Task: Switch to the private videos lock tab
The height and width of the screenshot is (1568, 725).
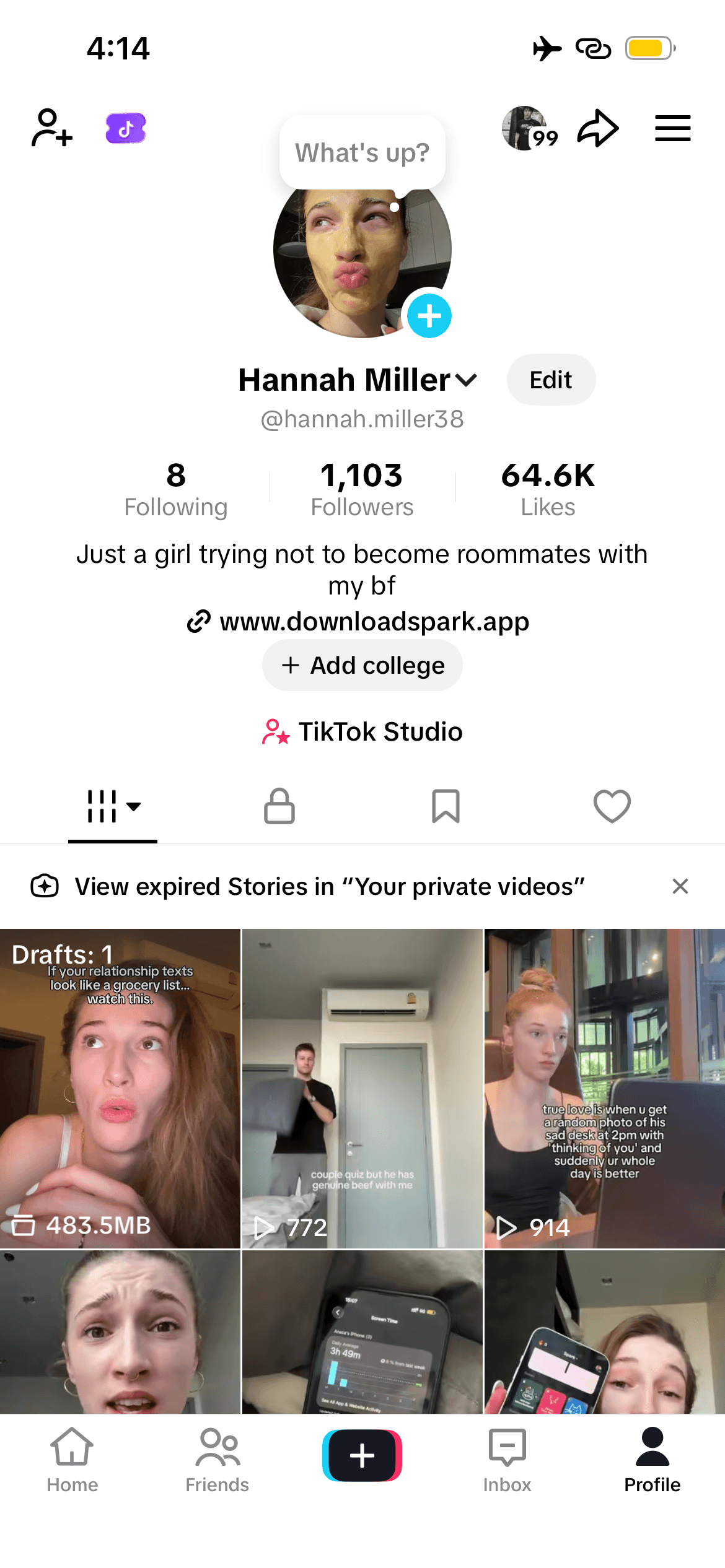Action: coord(279,806)
